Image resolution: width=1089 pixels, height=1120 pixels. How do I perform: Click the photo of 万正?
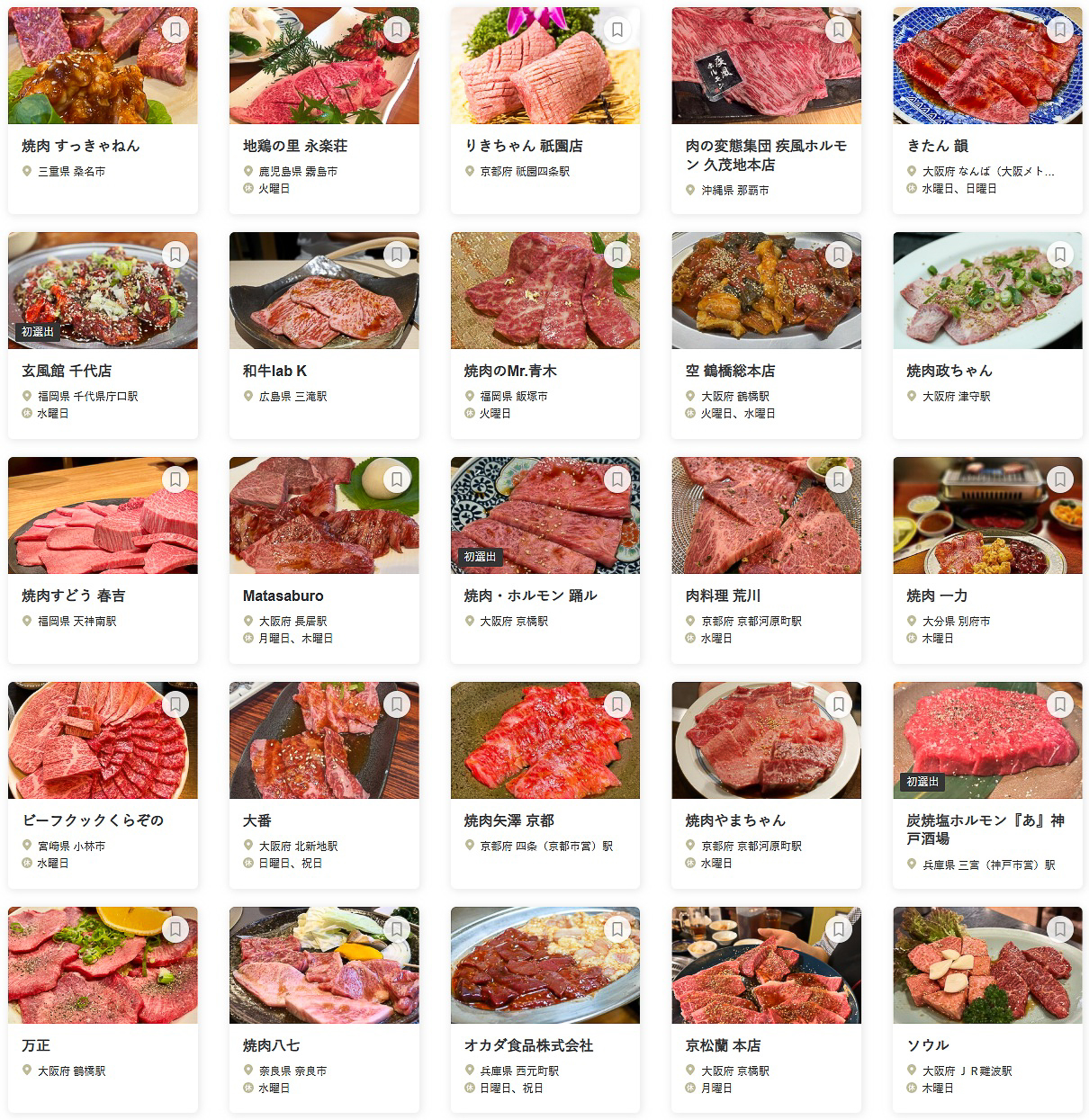[x=103, y=964]
